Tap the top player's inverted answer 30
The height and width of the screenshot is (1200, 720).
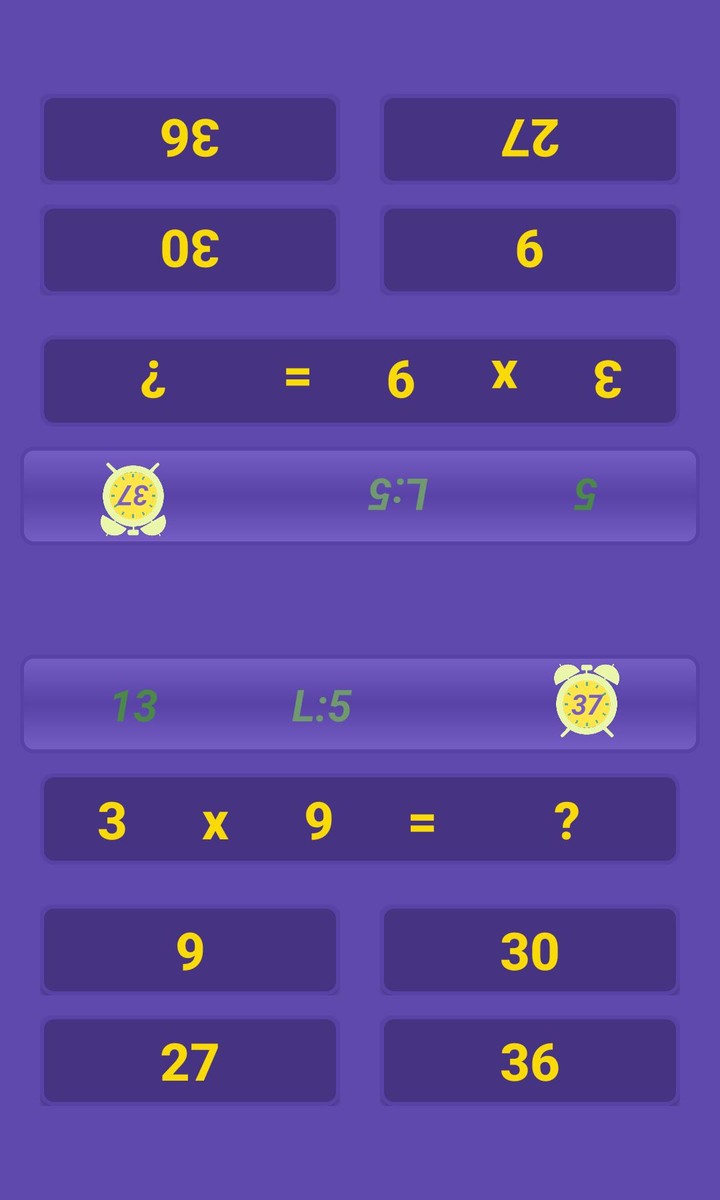tap(190, 250)
